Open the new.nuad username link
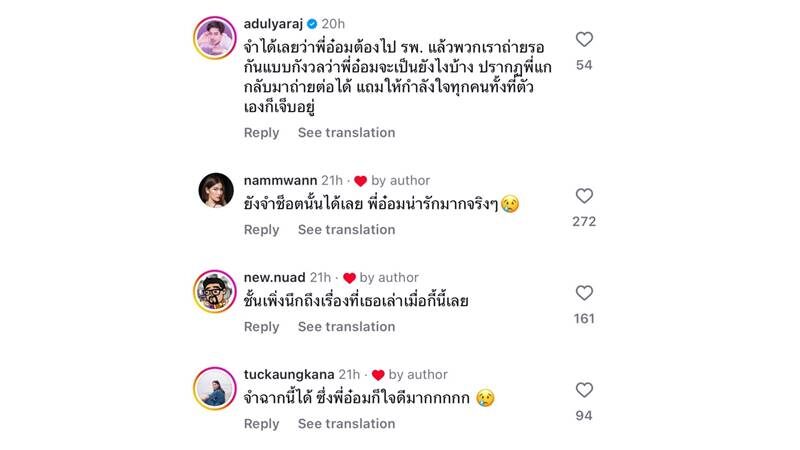The image size is (800, 450). pos(274,277)
